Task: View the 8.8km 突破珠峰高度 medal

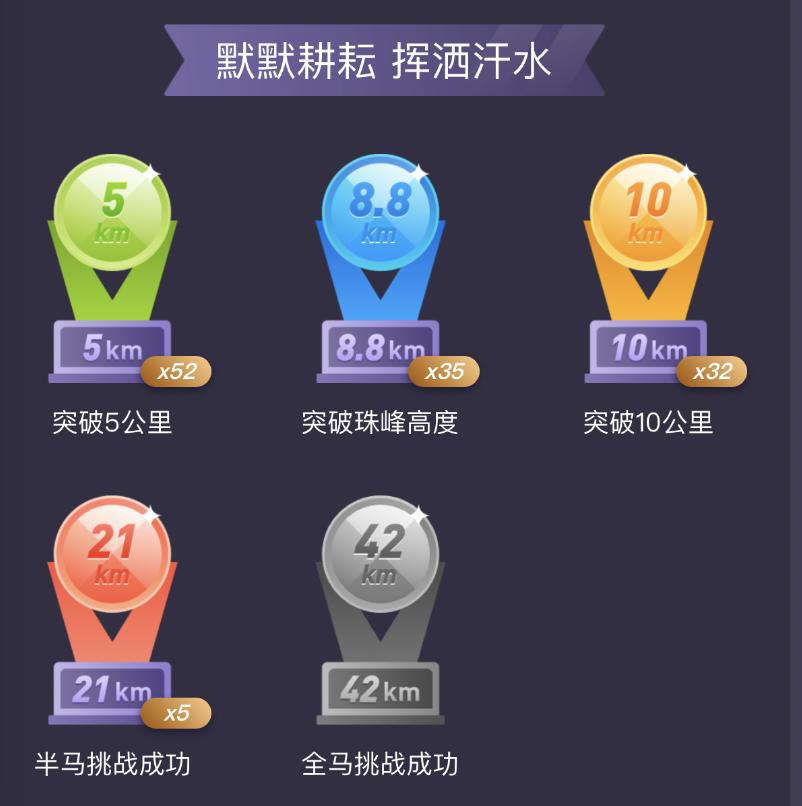Action: coord(380,268)
